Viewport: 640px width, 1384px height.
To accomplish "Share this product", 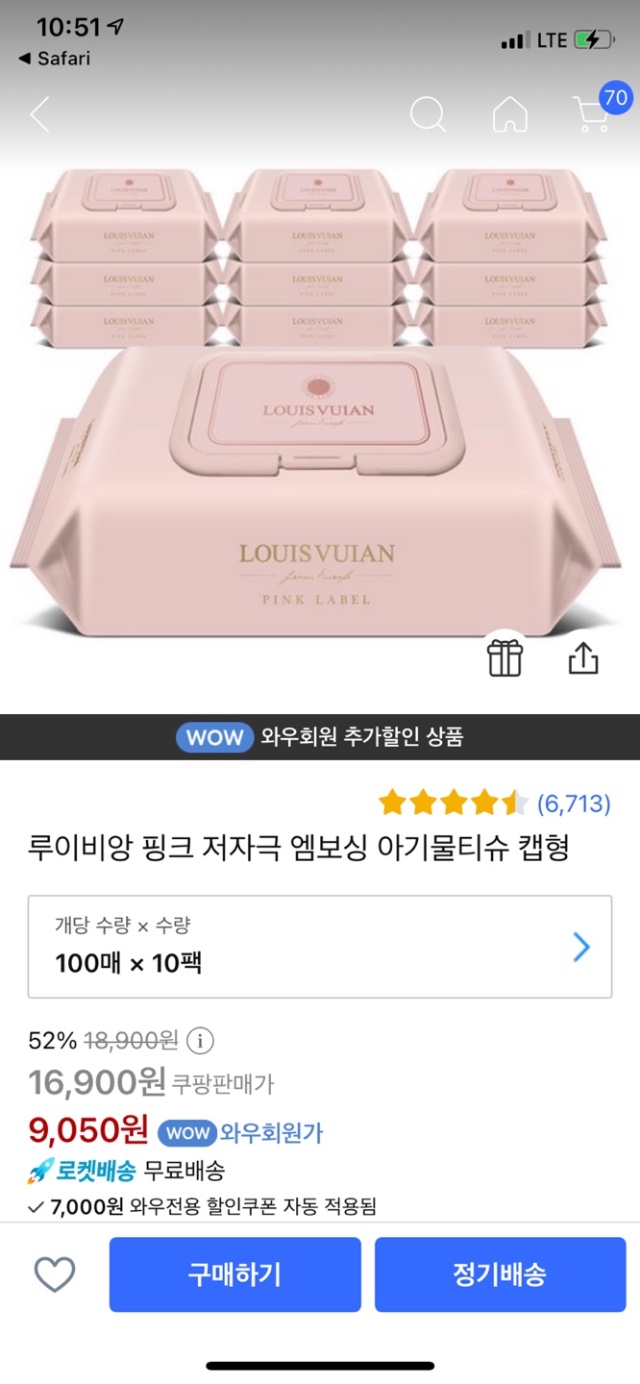I will point(583,657).
